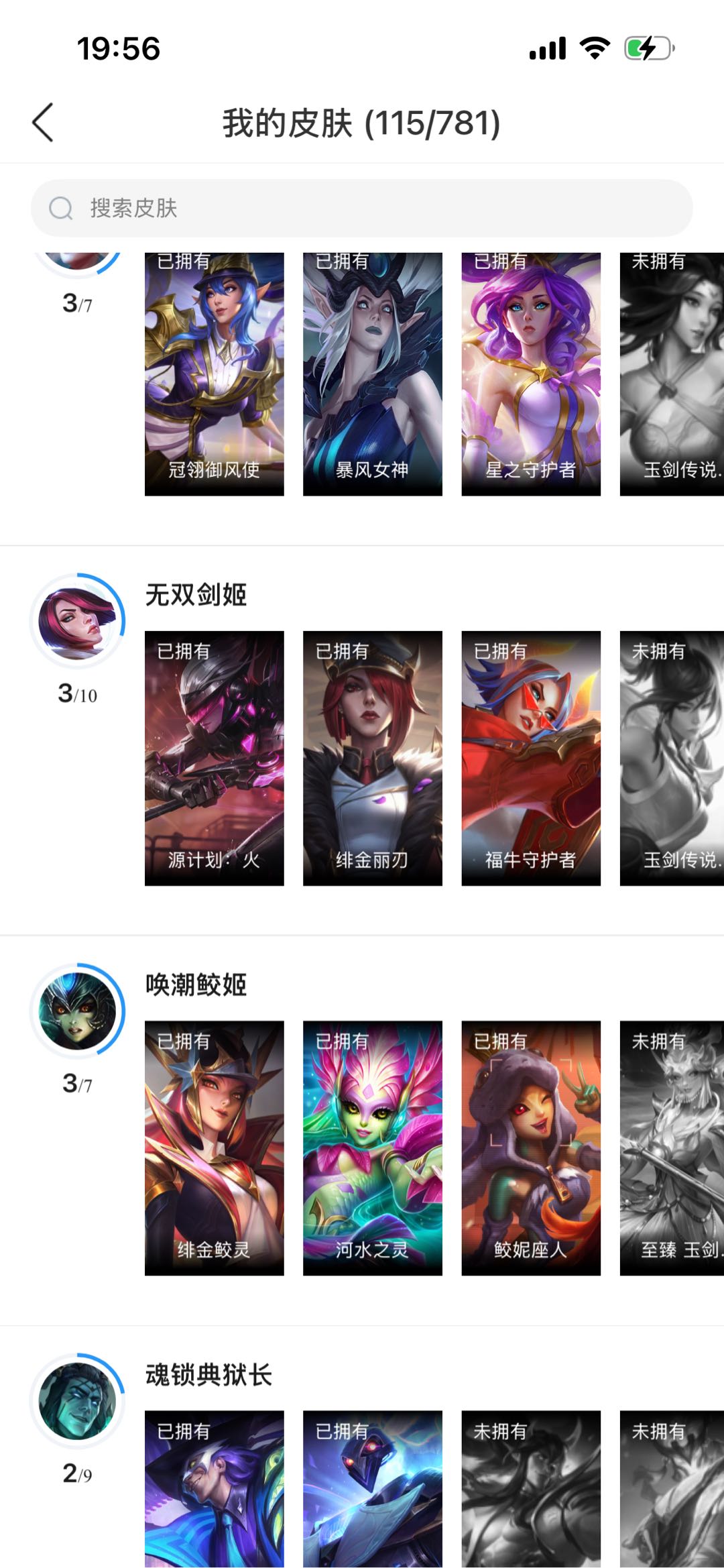View the 绯金丽刃 skin
The height and width of the screenshot is (1568, 724).
(x=373, y=759)
